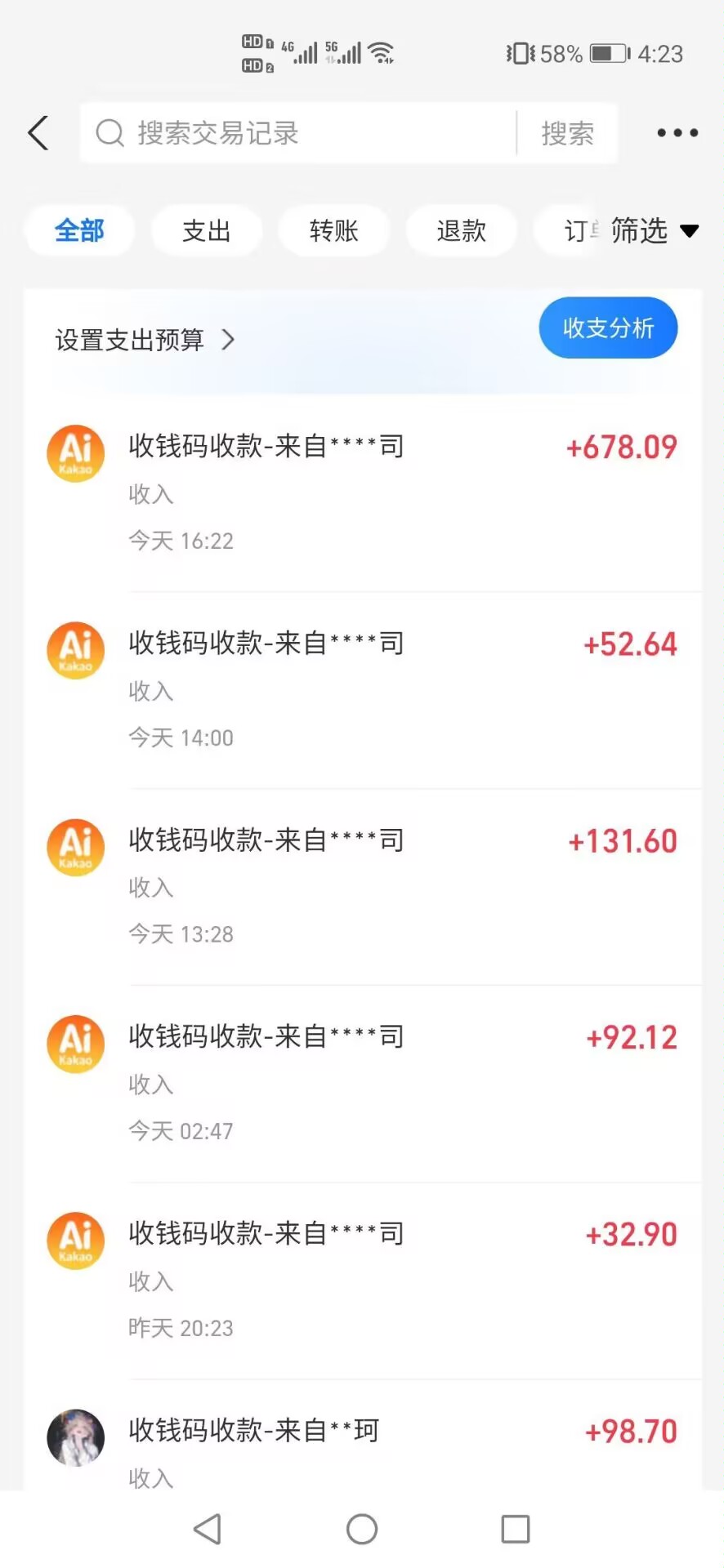The width and height of the screenshot is (724, 1568).
Task: Open 设置支出预算 budget settings
Action: 145,340
